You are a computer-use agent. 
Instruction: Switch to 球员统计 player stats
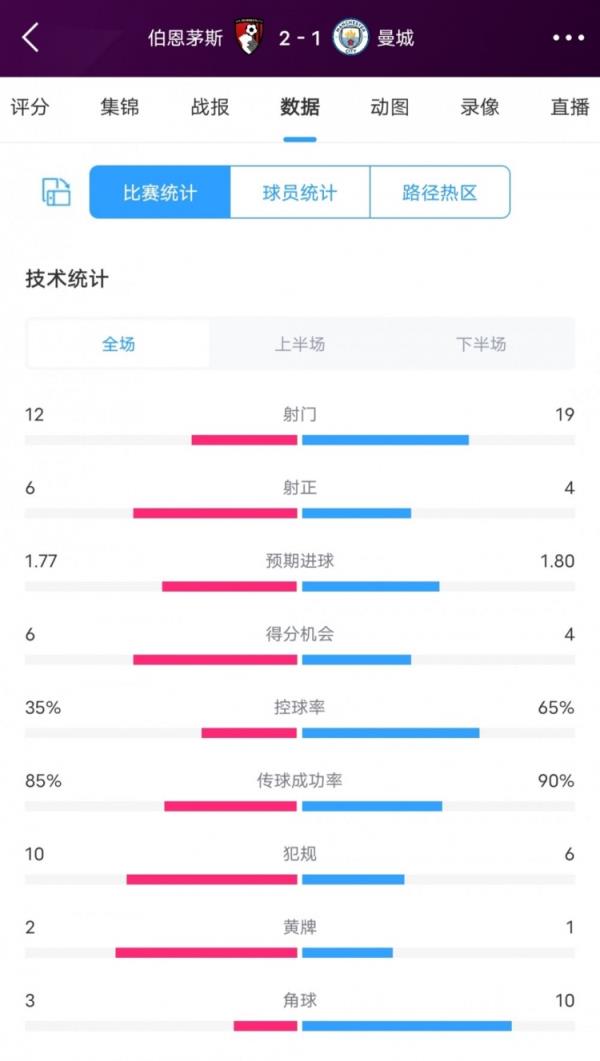[x=300, y=192]
